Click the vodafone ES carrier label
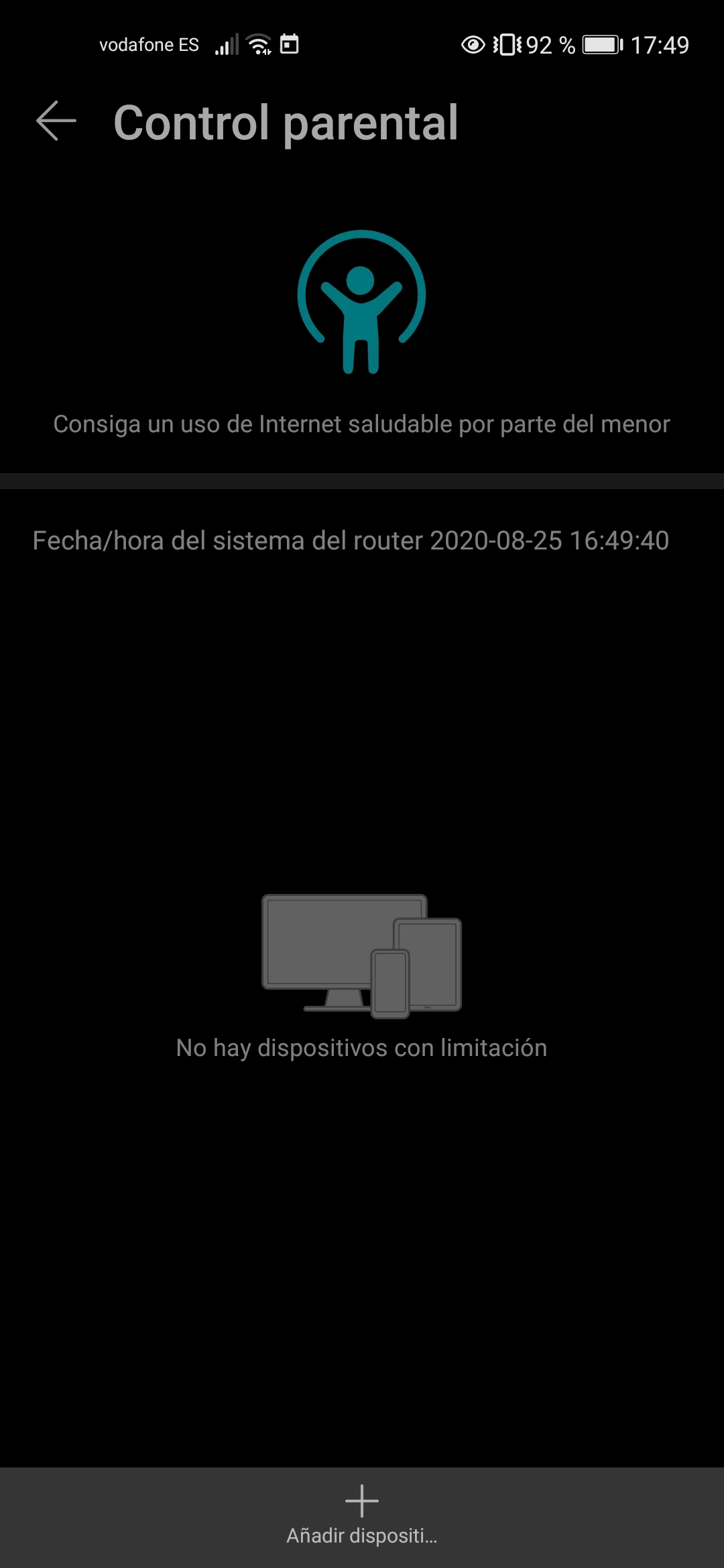This screenshot has width=724, height=1568. point(149,44)
